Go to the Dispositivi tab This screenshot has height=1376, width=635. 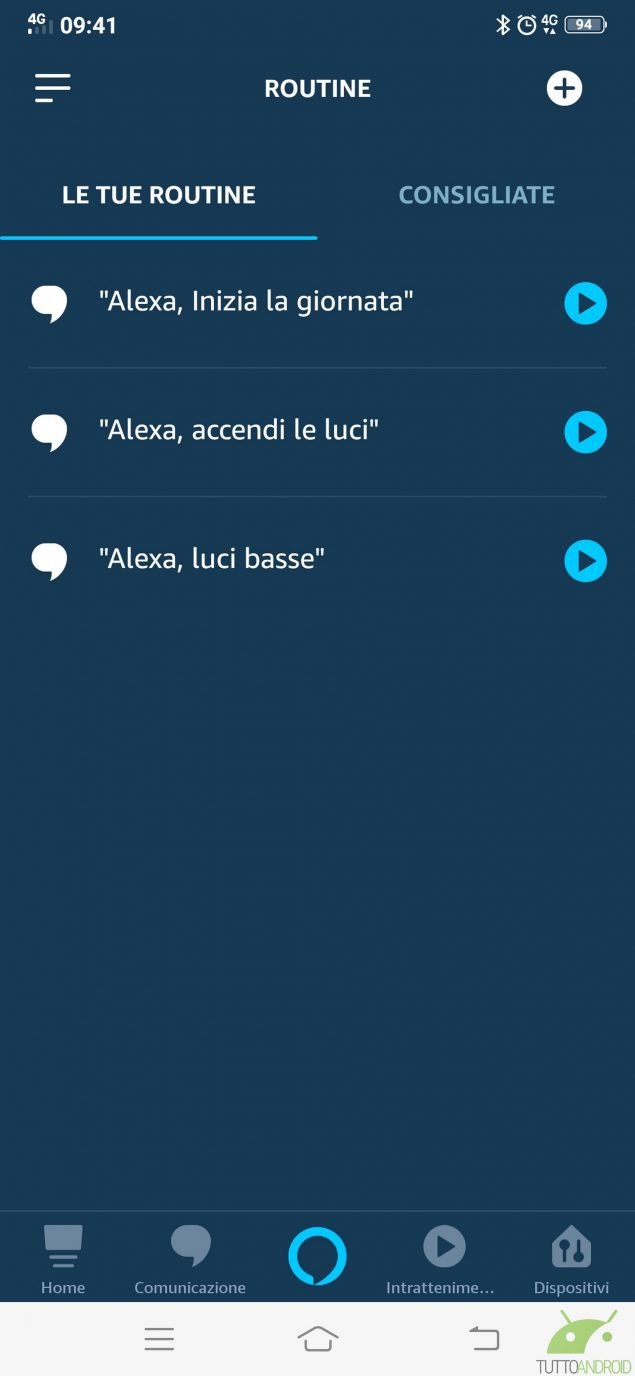[x=571, y=1259]
